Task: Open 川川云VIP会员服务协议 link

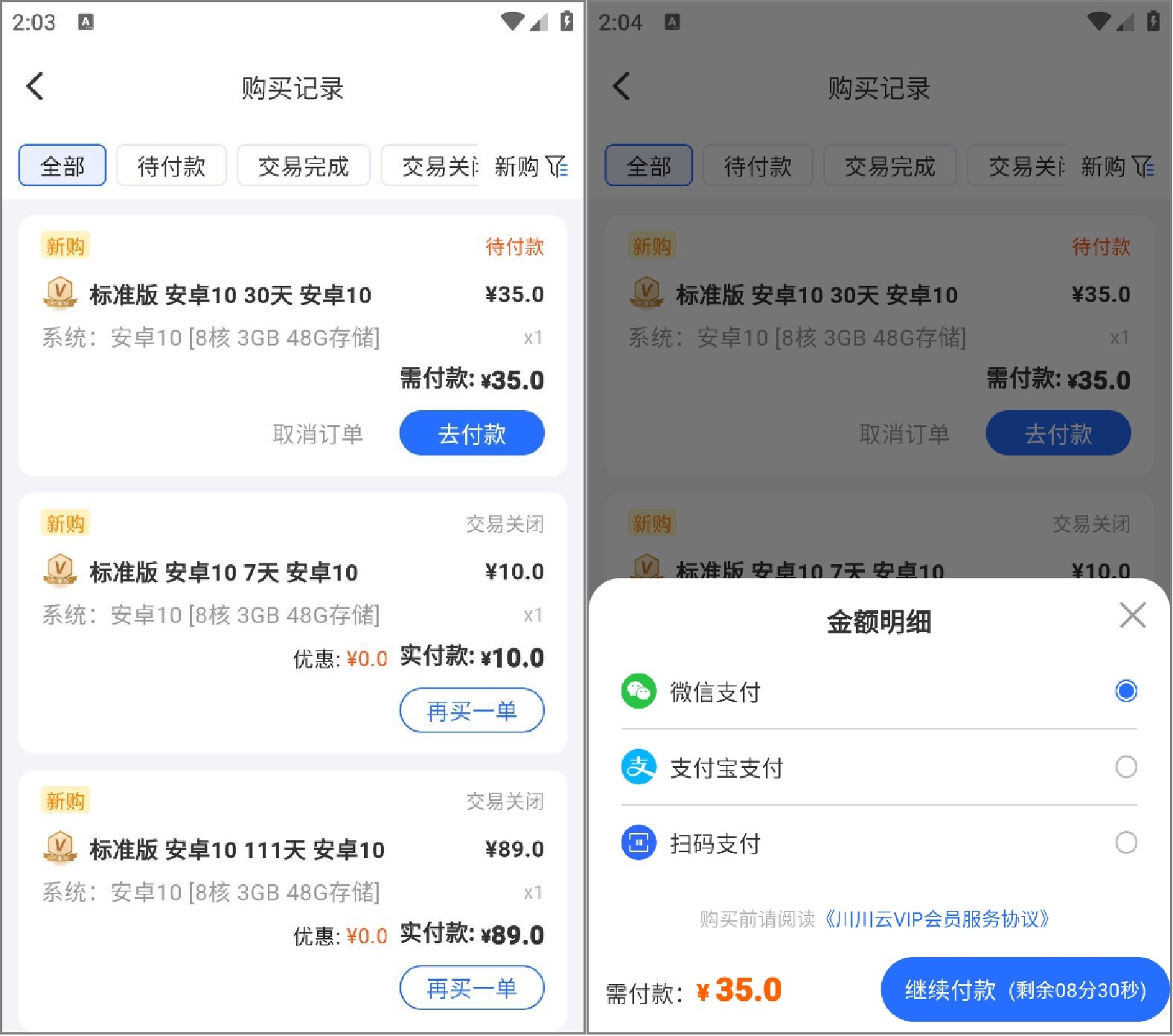Action: pos(936,919)
